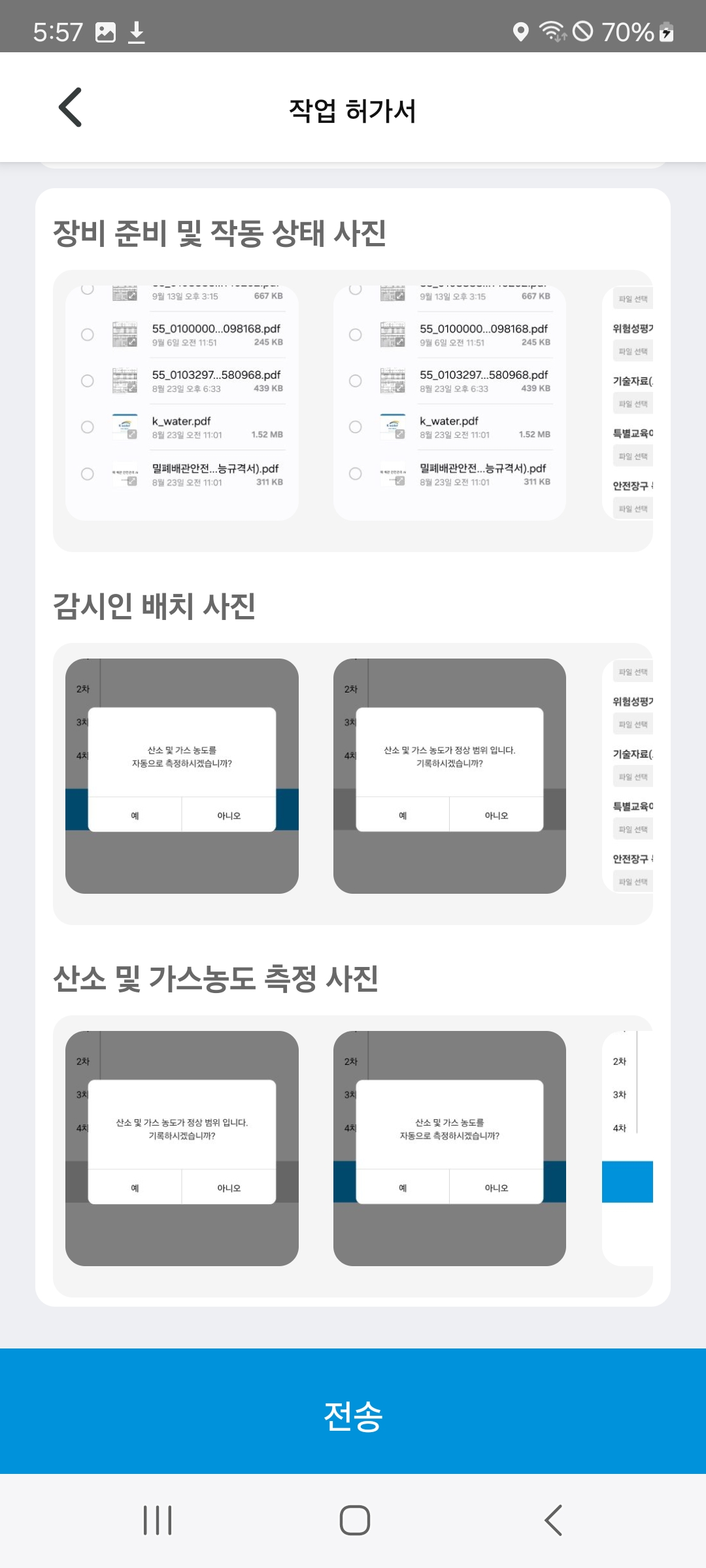Open third photo under 산소 및 가스농도 측정 사진
Viewport: 706px width, 1568px height.
[628, 1148]
